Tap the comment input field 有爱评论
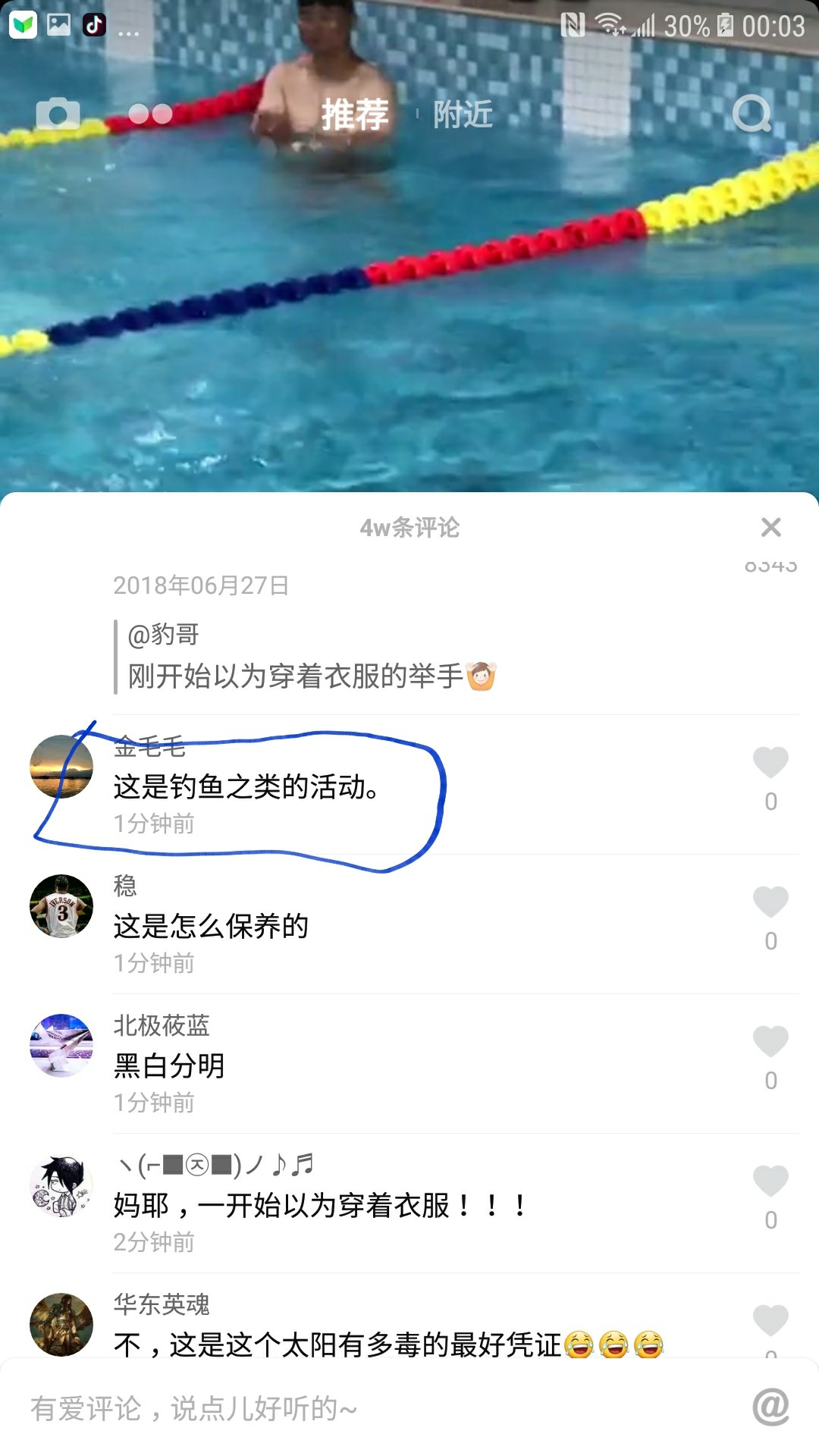Image resolution: width=819 pixels, height=1456 pixels. pyautogui.click(x=364, y=1408)
